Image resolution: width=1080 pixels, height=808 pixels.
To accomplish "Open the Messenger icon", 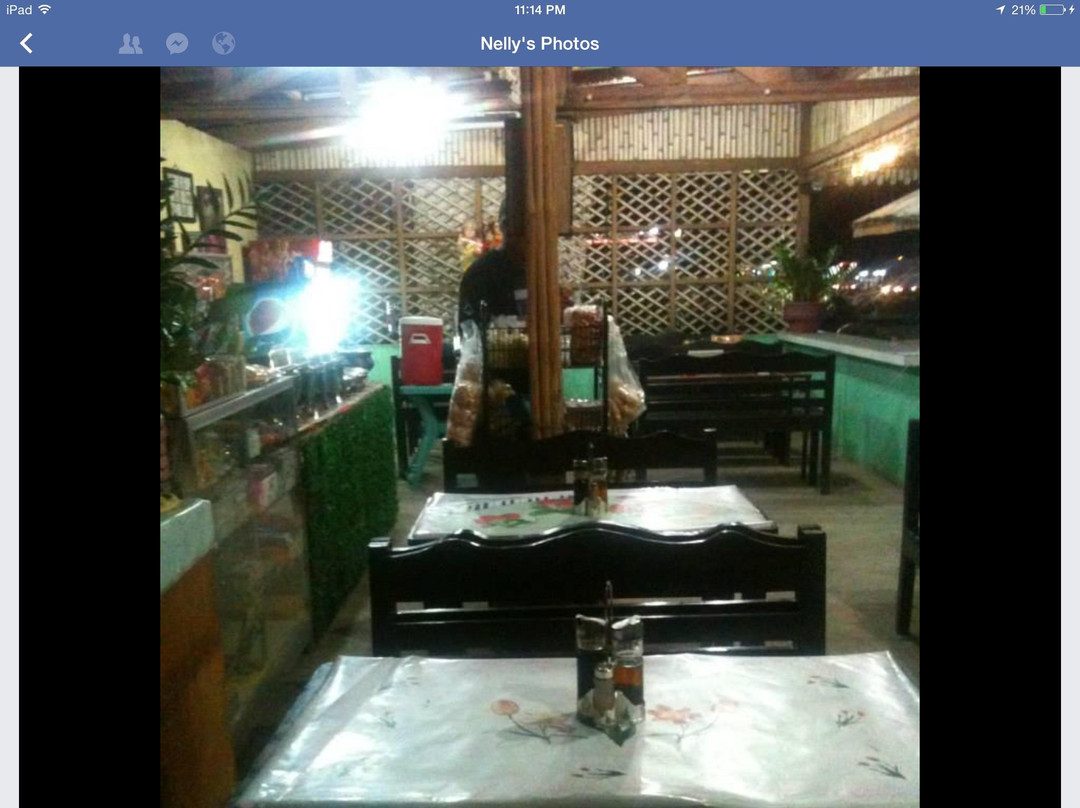I will pos(177,44).
